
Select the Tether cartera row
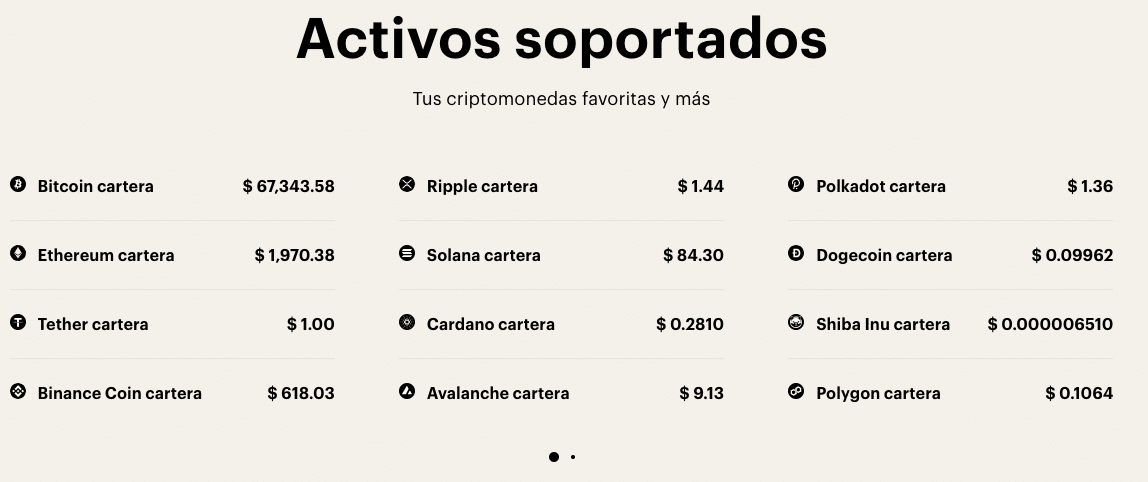coord(92,324)
